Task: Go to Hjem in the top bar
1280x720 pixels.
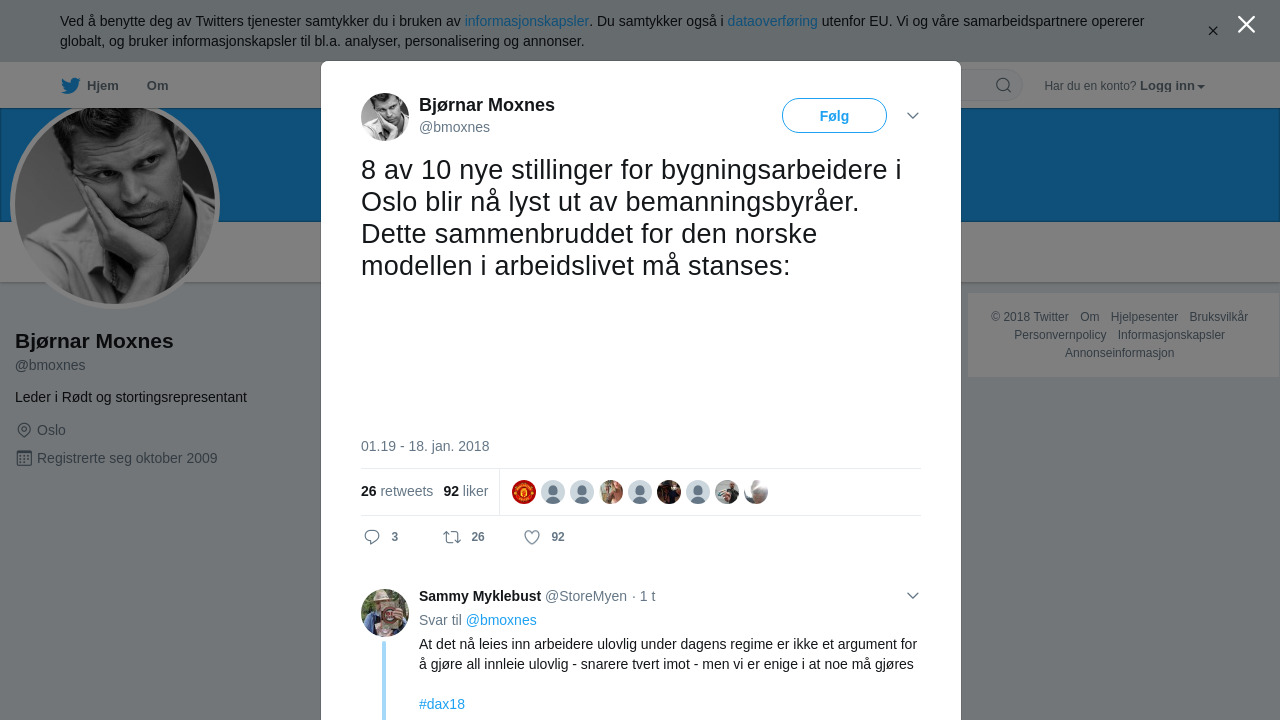Action: [91, 86]
